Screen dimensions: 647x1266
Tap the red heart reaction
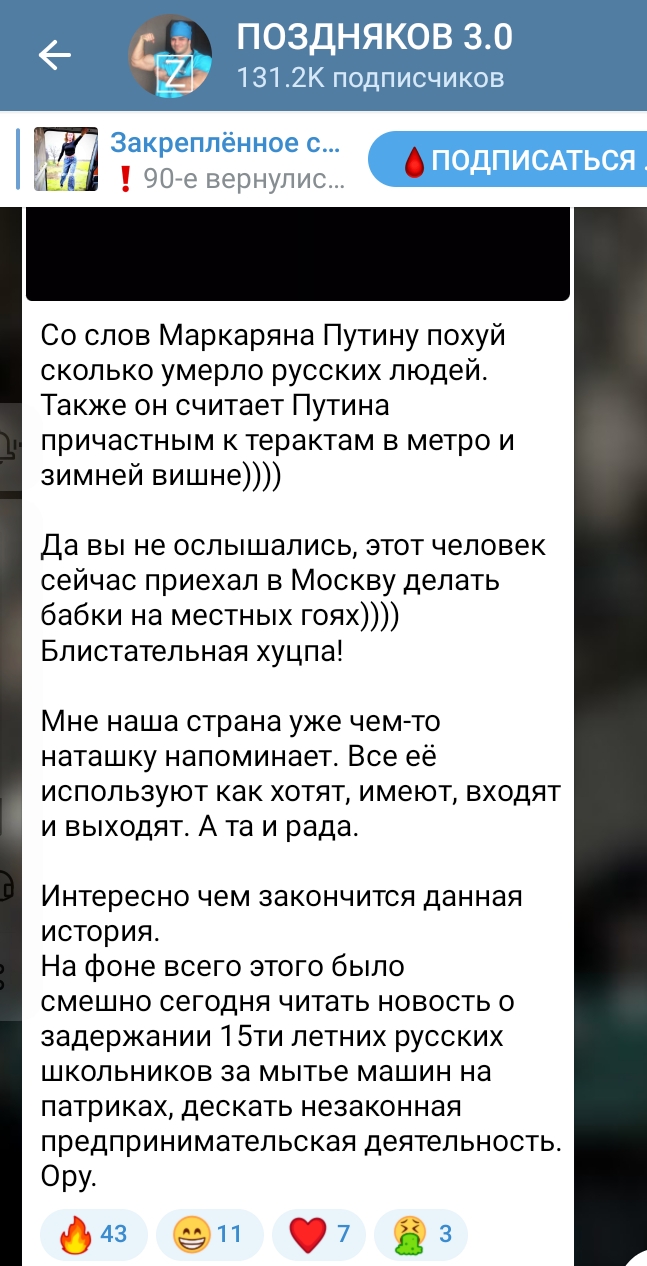pyautogui.click(x=318, y=1233)
